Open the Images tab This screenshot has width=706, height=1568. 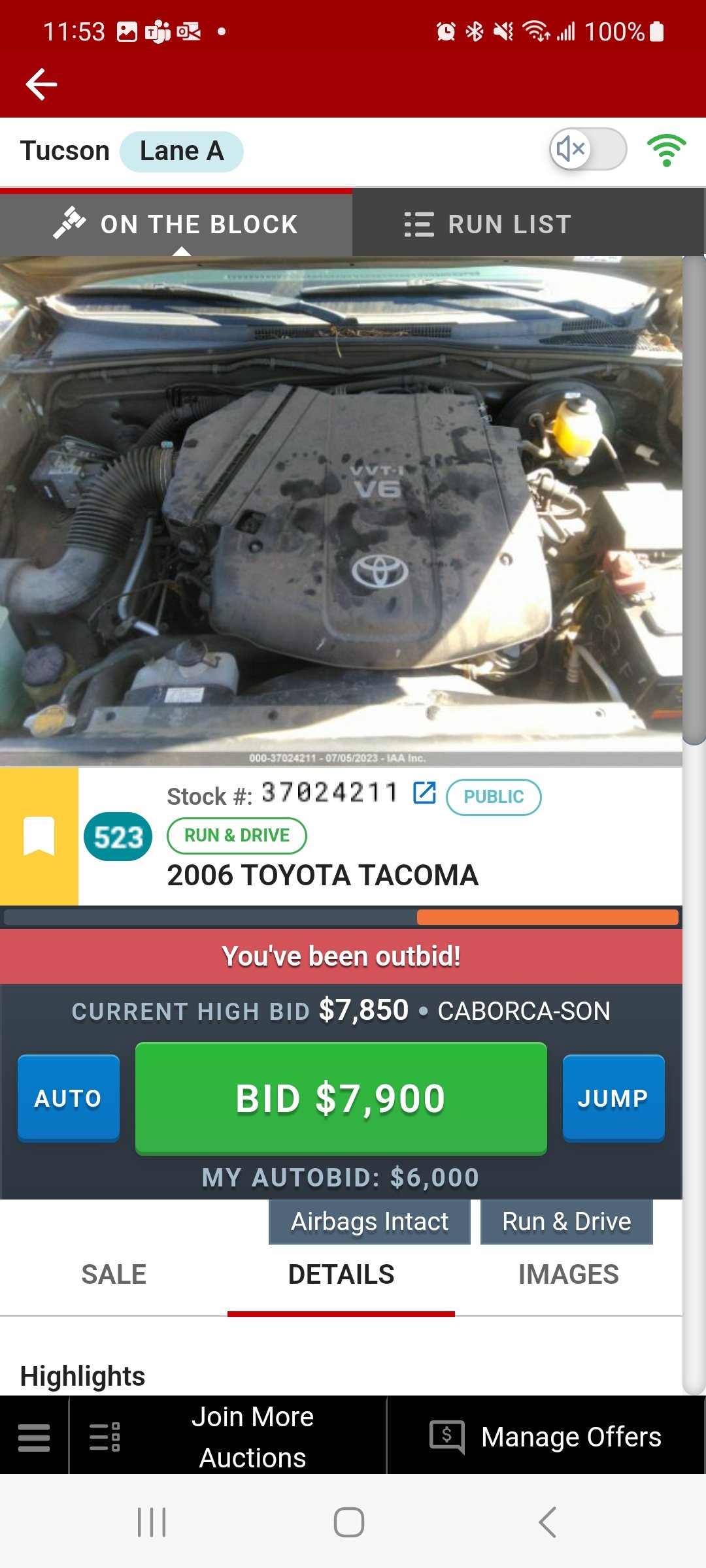(568, 1275)
